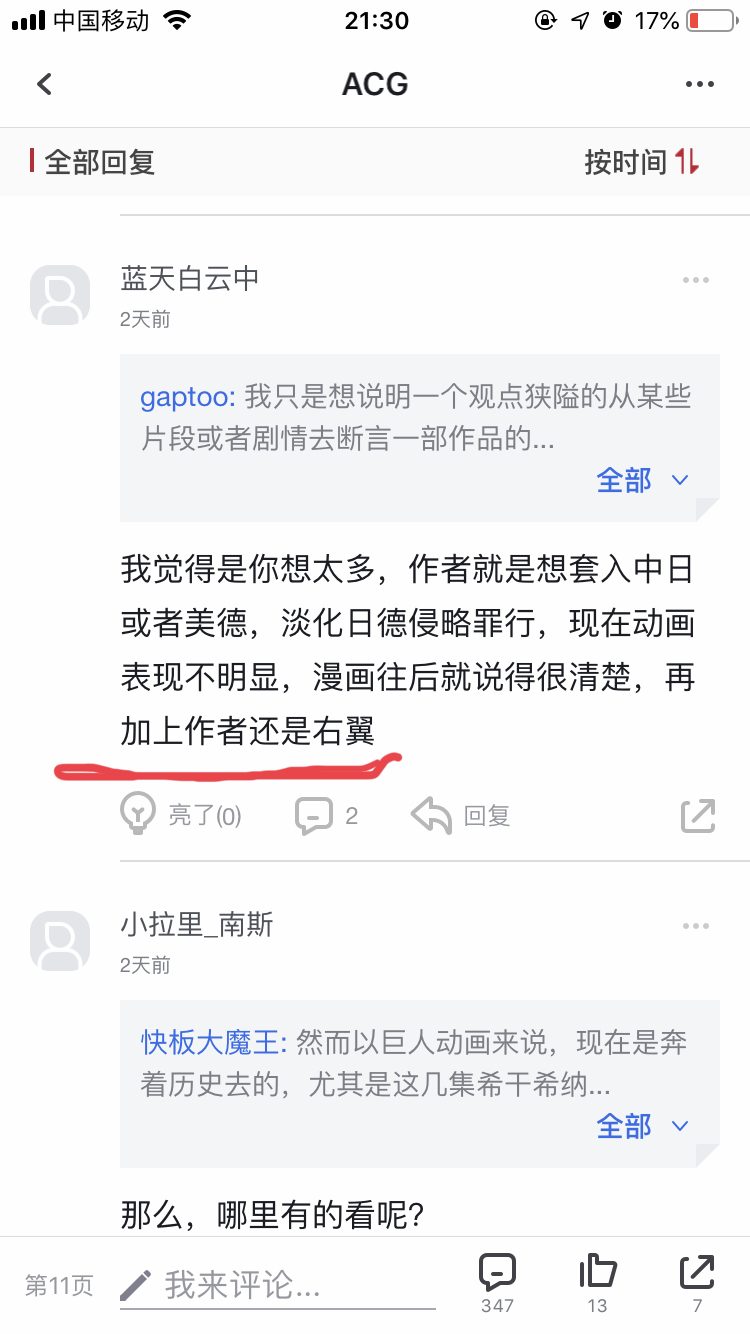Go back using the top-left arrow

pyautogui.click(x=44, y=84)
